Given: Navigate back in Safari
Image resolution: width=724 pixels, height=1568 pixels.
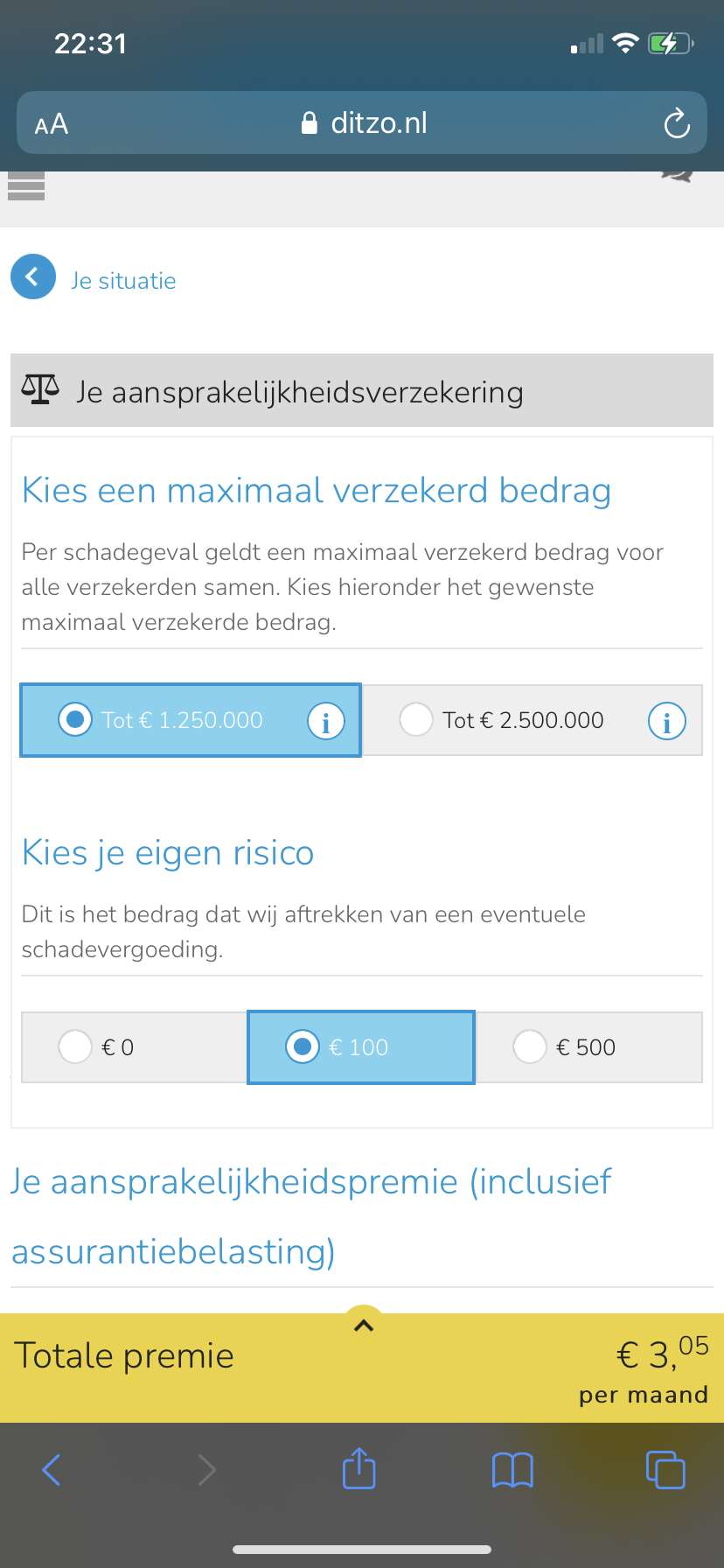Looking at the screenshot, I should coord(52,1469).
